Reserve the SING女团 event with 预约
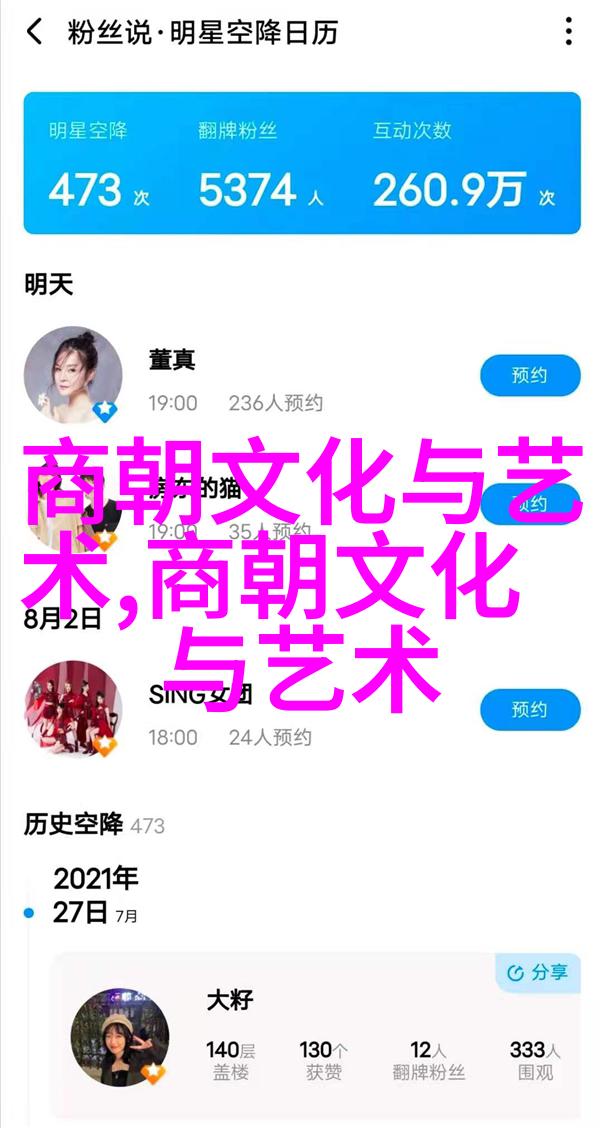 pos(530,710)
